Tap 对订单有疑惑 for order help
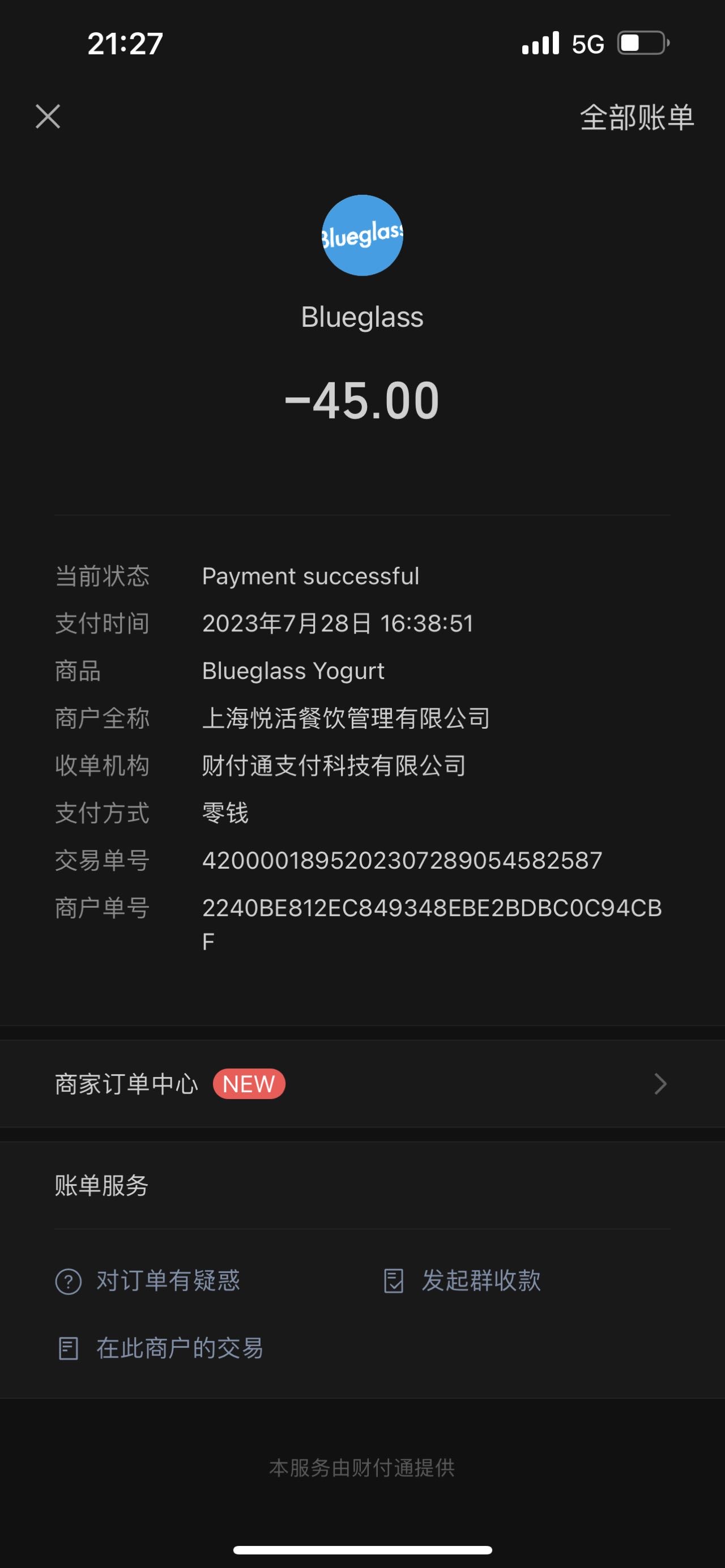 (148, 1281)
